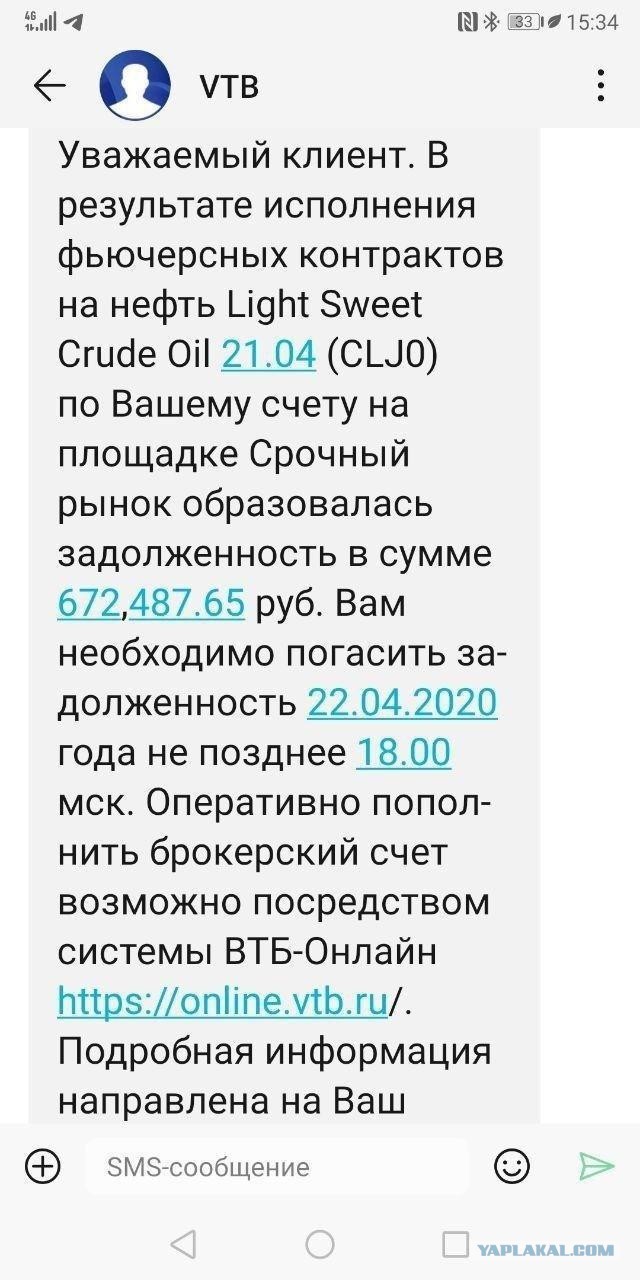
Task: Tap the underlined time 18.00
Action: point(404,753)
